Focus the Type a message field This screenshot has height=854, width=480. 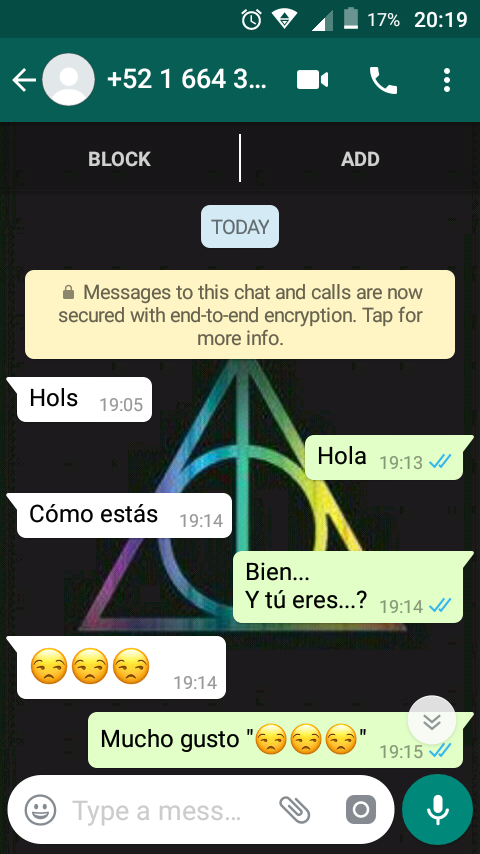[157, 810]
